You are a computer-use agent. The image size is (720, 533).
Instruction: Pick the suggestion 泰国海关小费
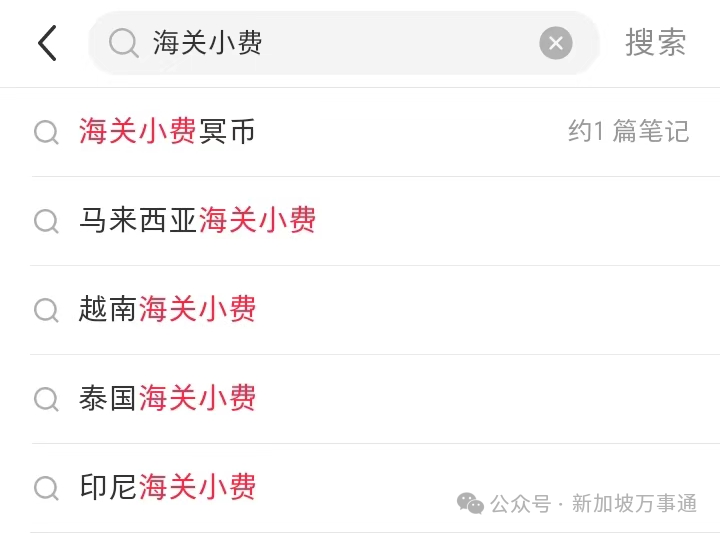click(x=167, y=398)
